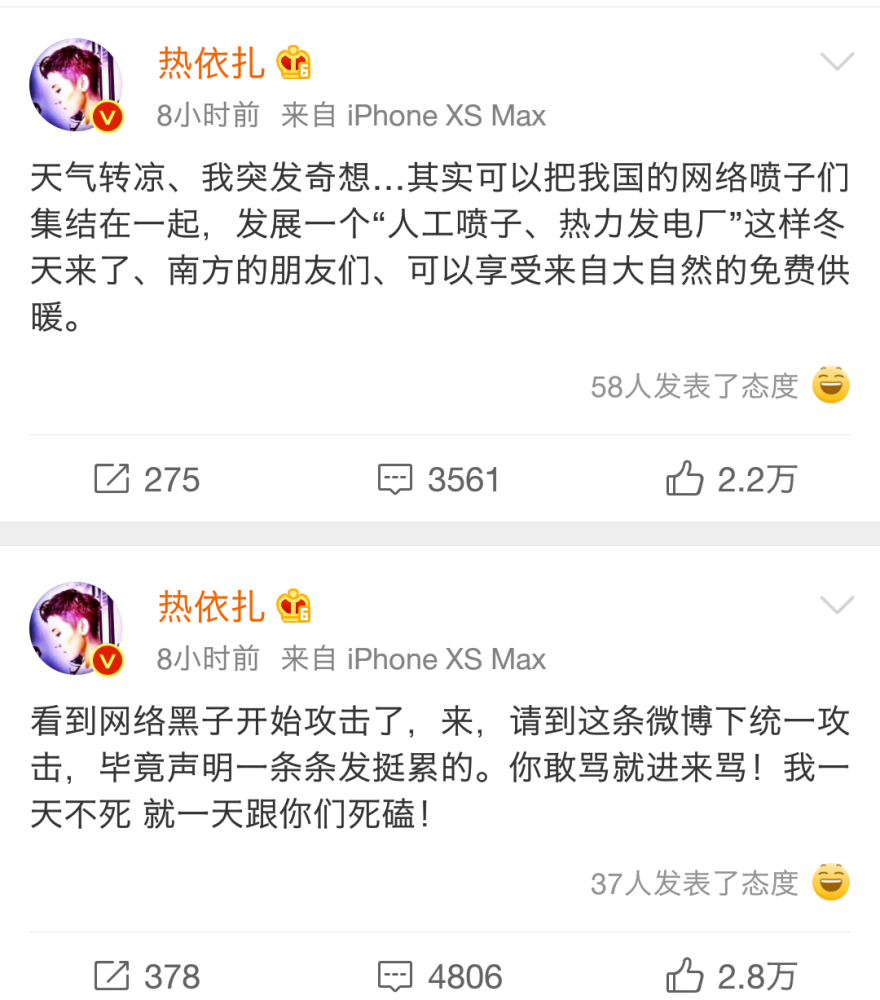The image size is (880, 1000).
Task: Open the crown badge on the second post
Action: click(293, 607)
